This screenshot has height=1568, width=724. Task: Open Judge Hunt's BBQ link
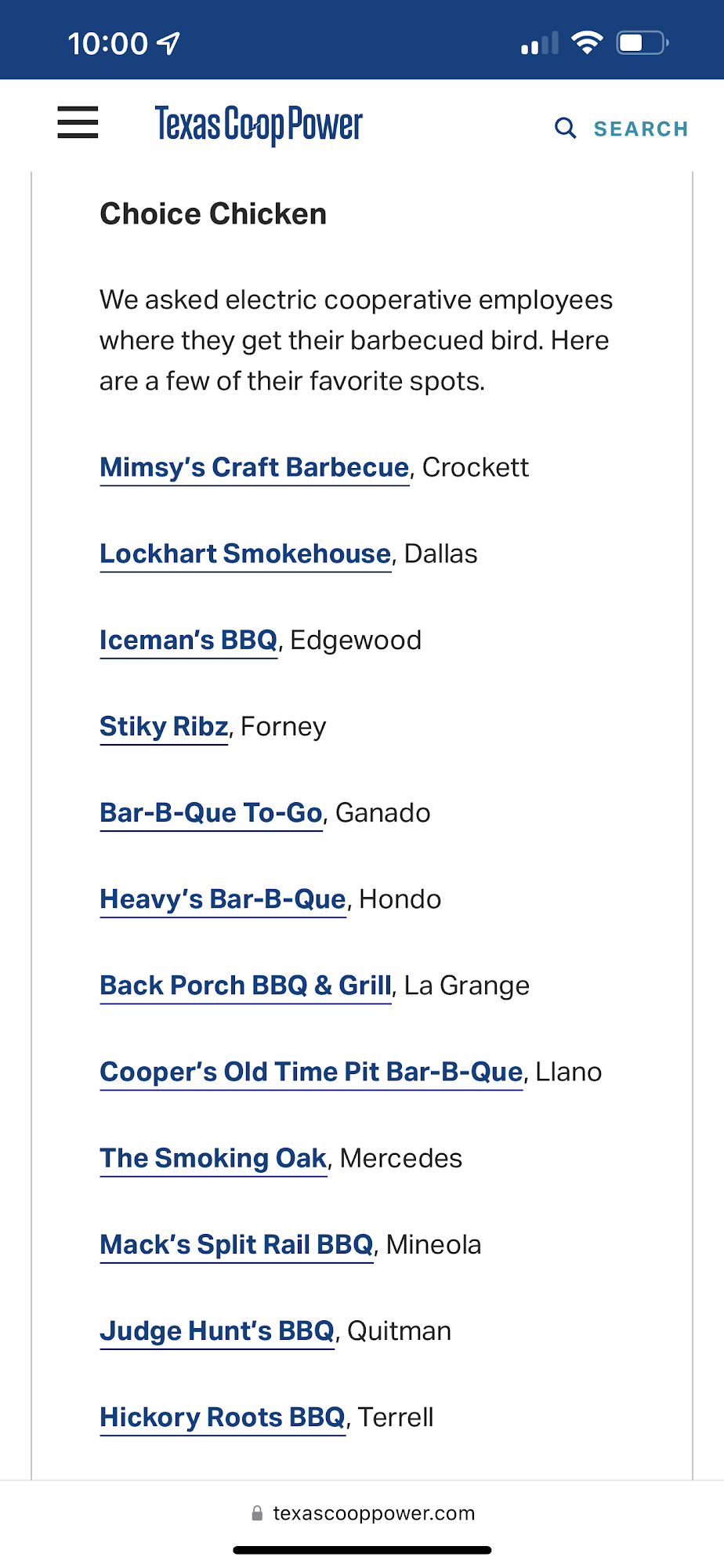tap(217, 1330)
